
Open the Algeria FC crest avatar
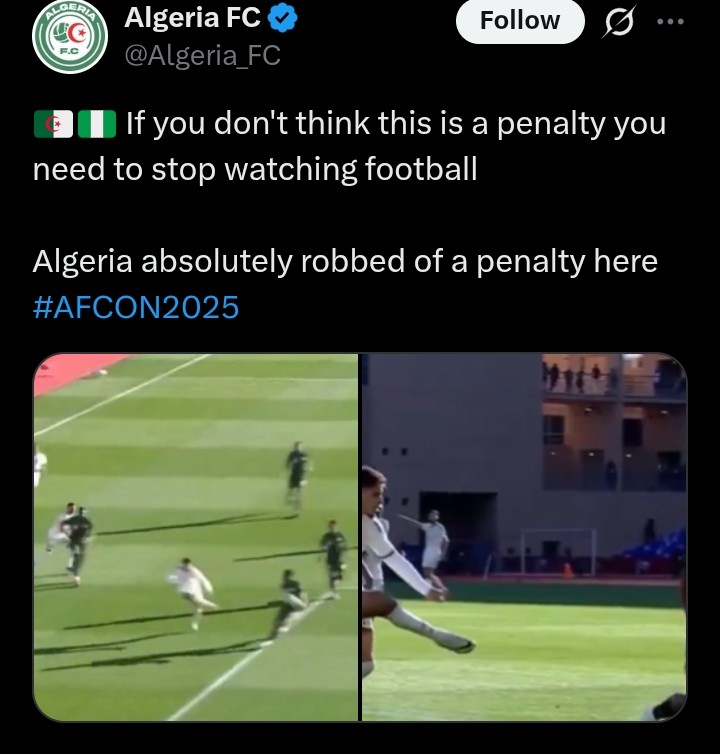pyautogui.click(x=68, y=34)
